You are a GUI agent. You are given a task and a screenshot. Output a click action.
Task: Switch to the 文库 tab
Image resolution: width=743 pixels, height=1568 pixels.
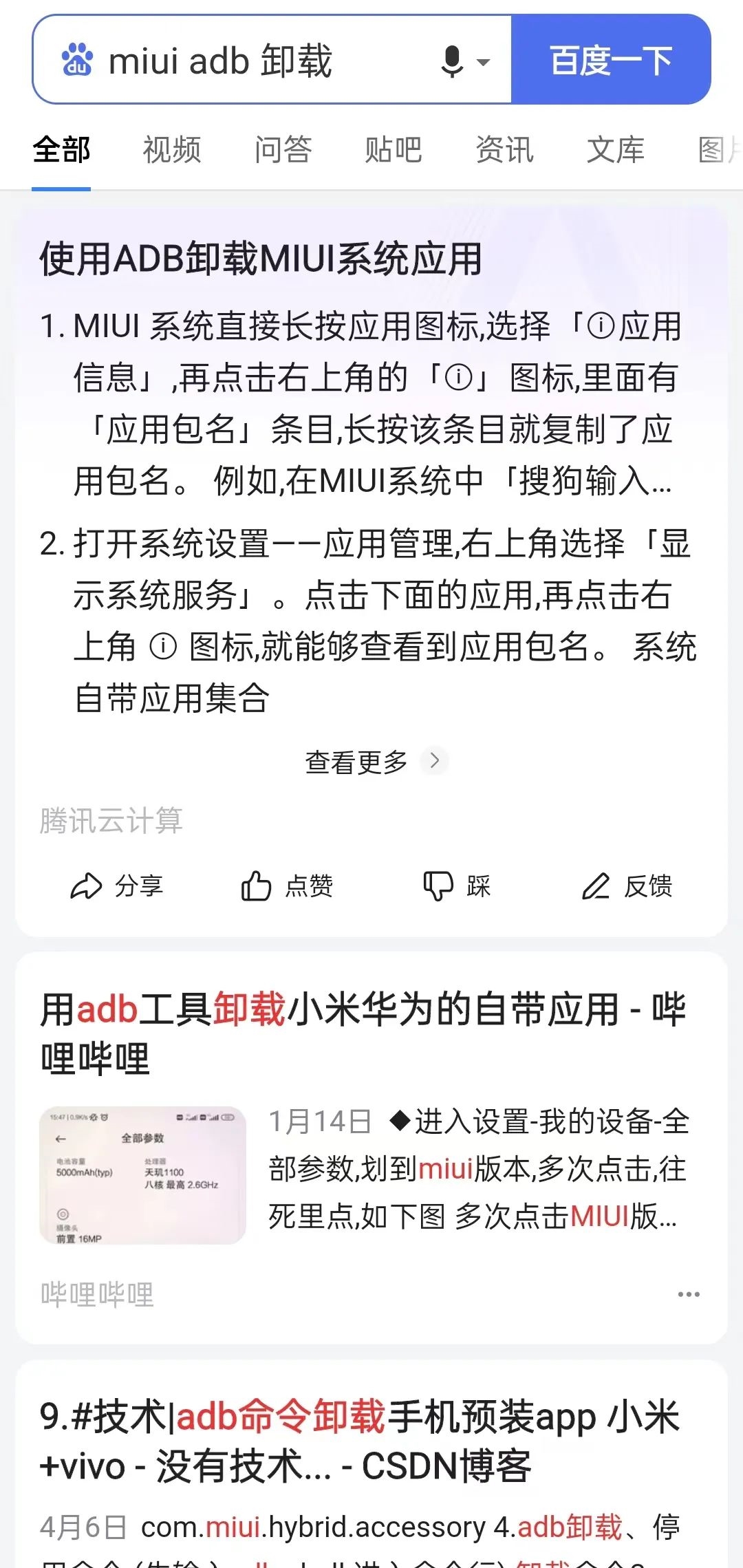pyautogui.click(x=616, y=149)
